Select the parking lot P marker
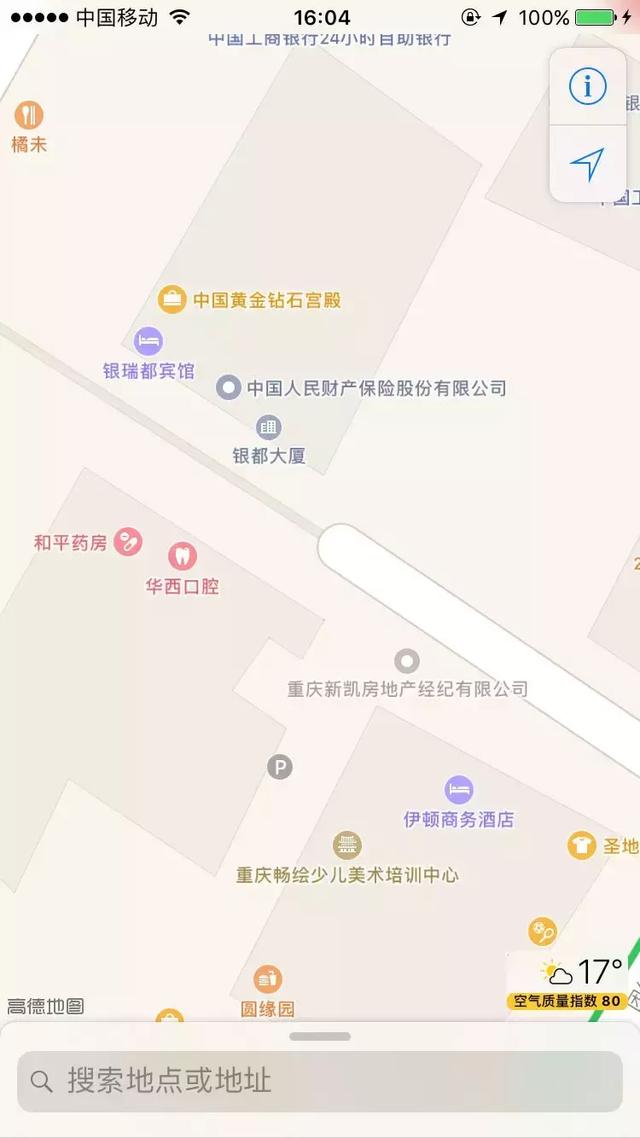 tap(280, 768)
